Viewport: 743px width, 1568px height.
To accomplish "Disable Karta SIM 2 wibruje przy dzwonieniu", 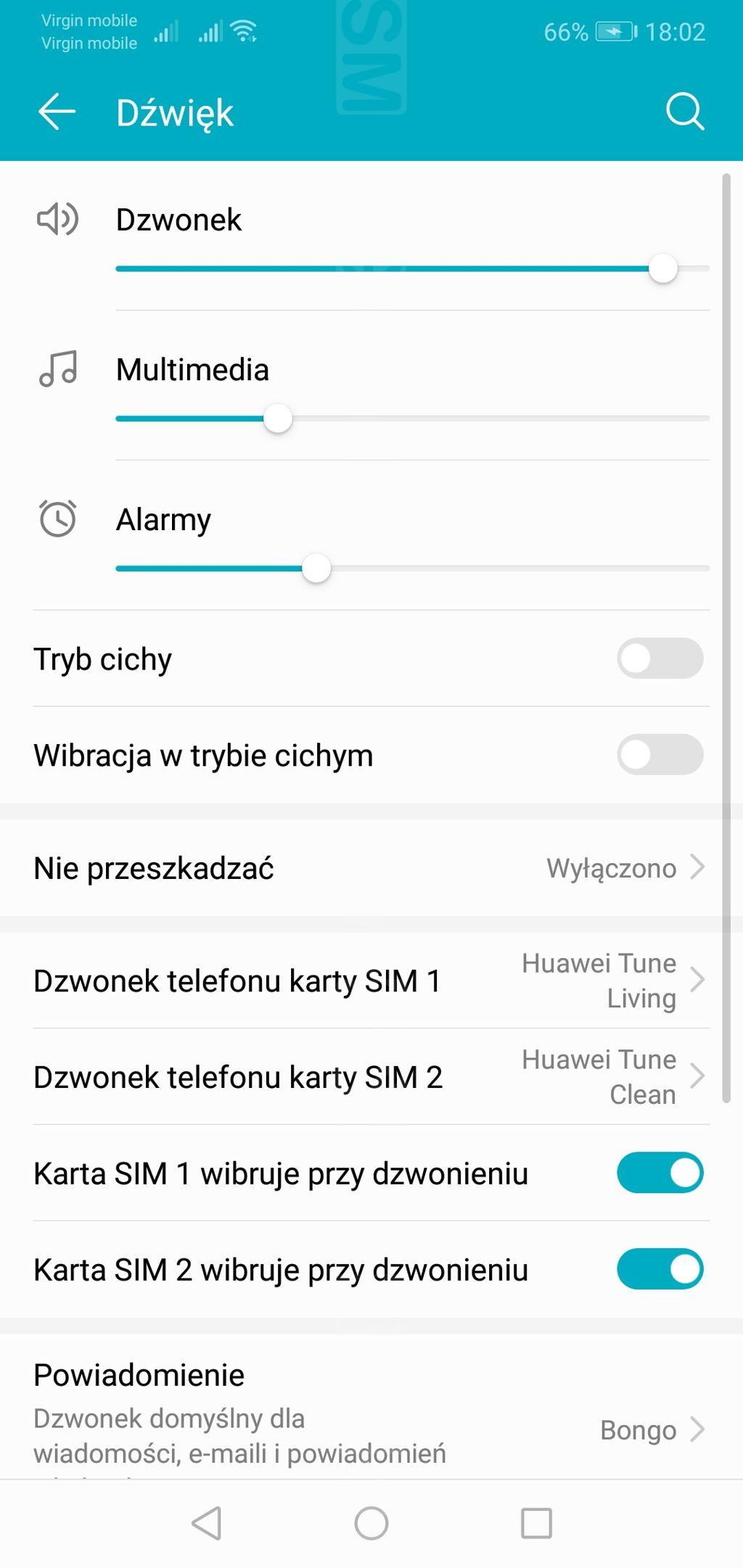I will pyautogui.click(x=659, y=1269).
